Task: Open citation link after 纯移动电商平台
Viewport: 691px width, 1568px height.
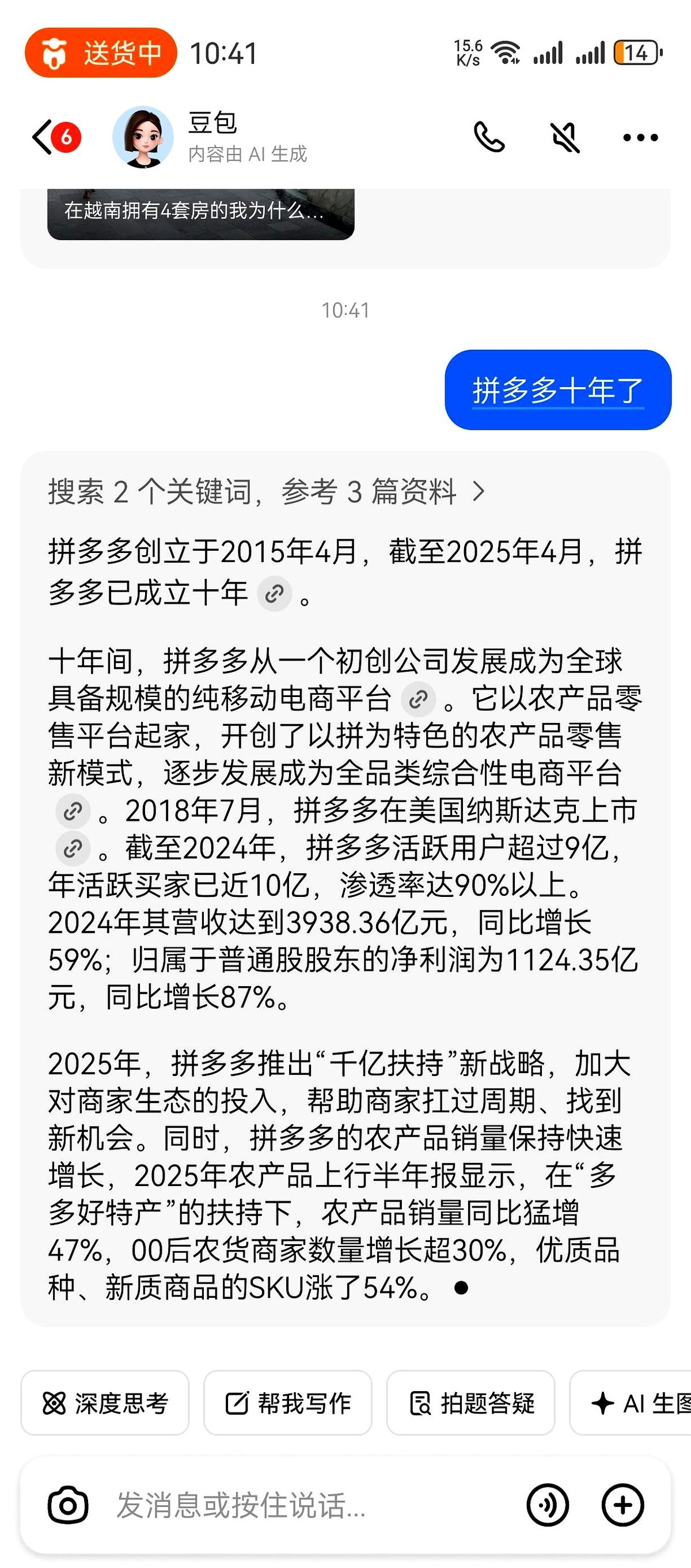Action: click(418, 699)
